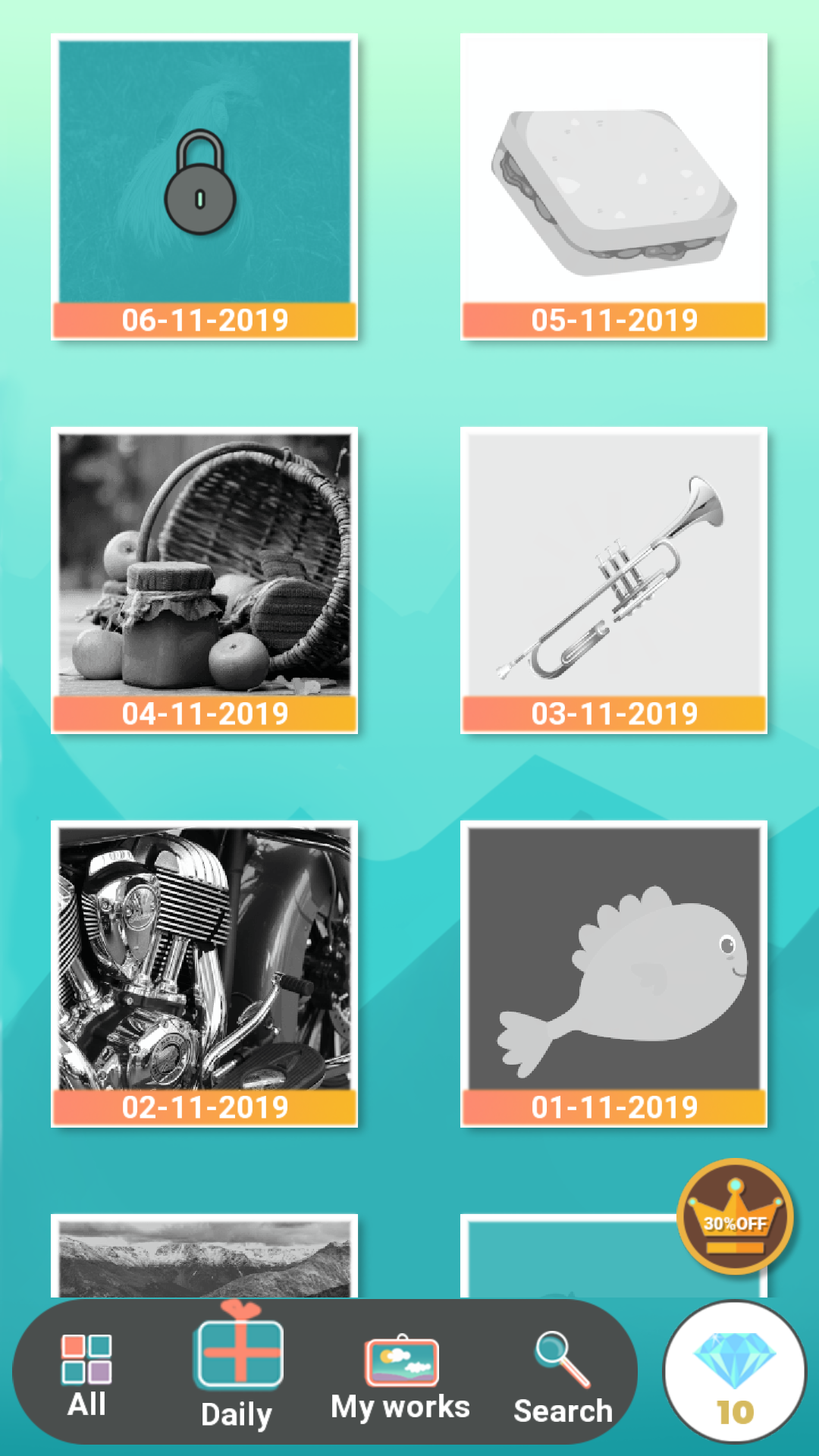Open the 03-11-2019 trumpet picture
Viewport: 819px width, 1456px height.
pos(613,579)
